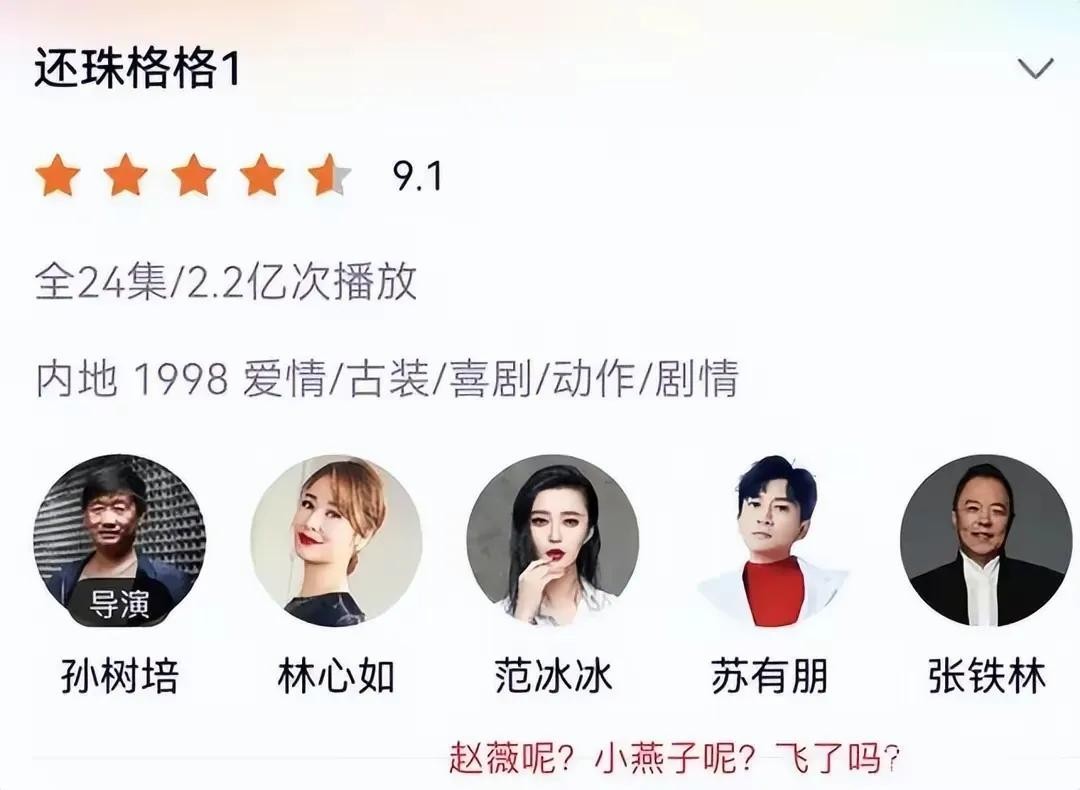Select 范冰冰 in the cast list
This screenshot has width=1080, height=790.
click(553, 540)
